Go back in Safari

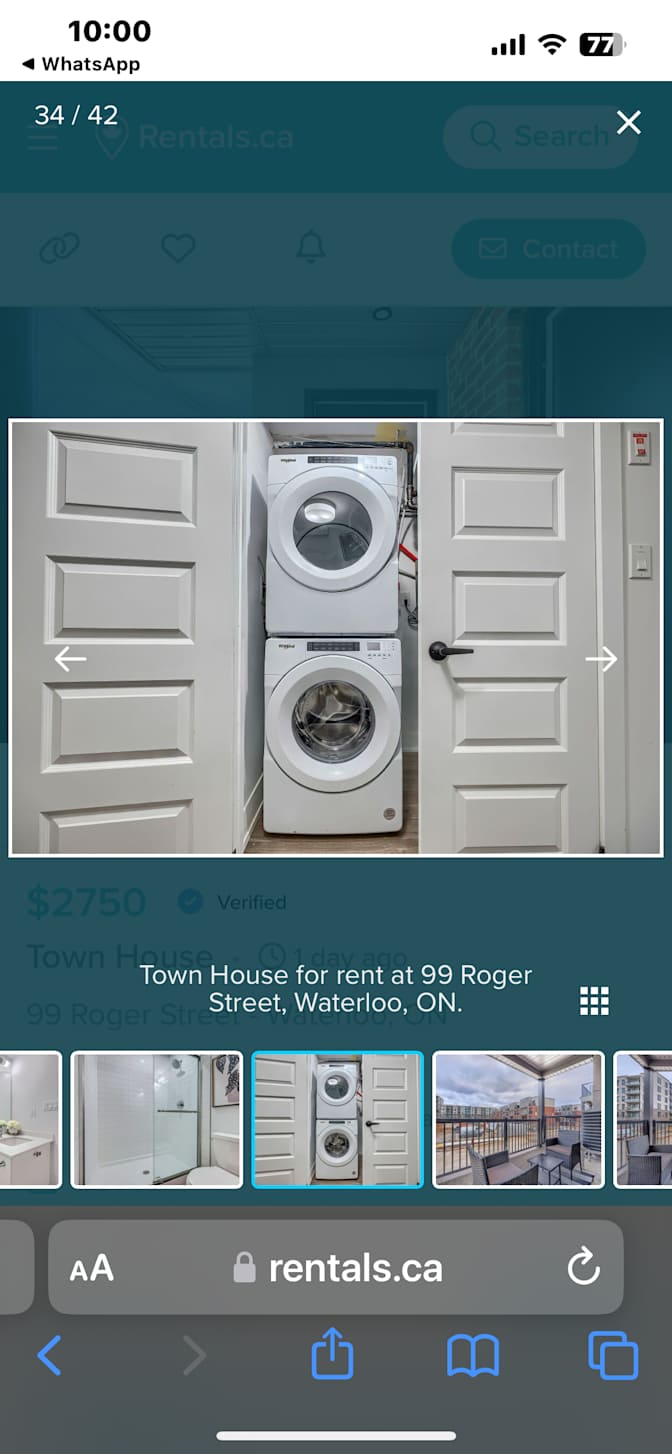tap(49, 1356)
